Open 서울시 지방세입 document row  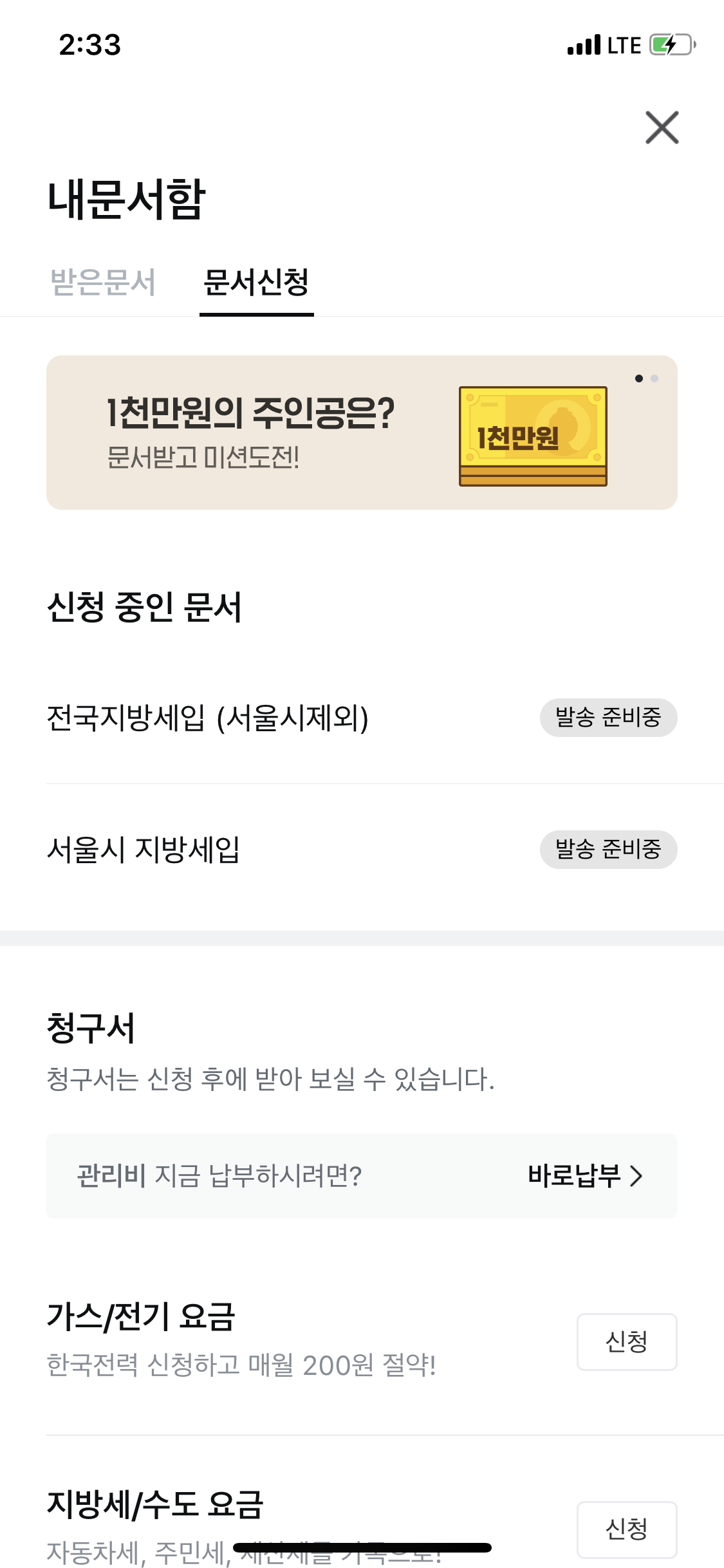(362, 850)
